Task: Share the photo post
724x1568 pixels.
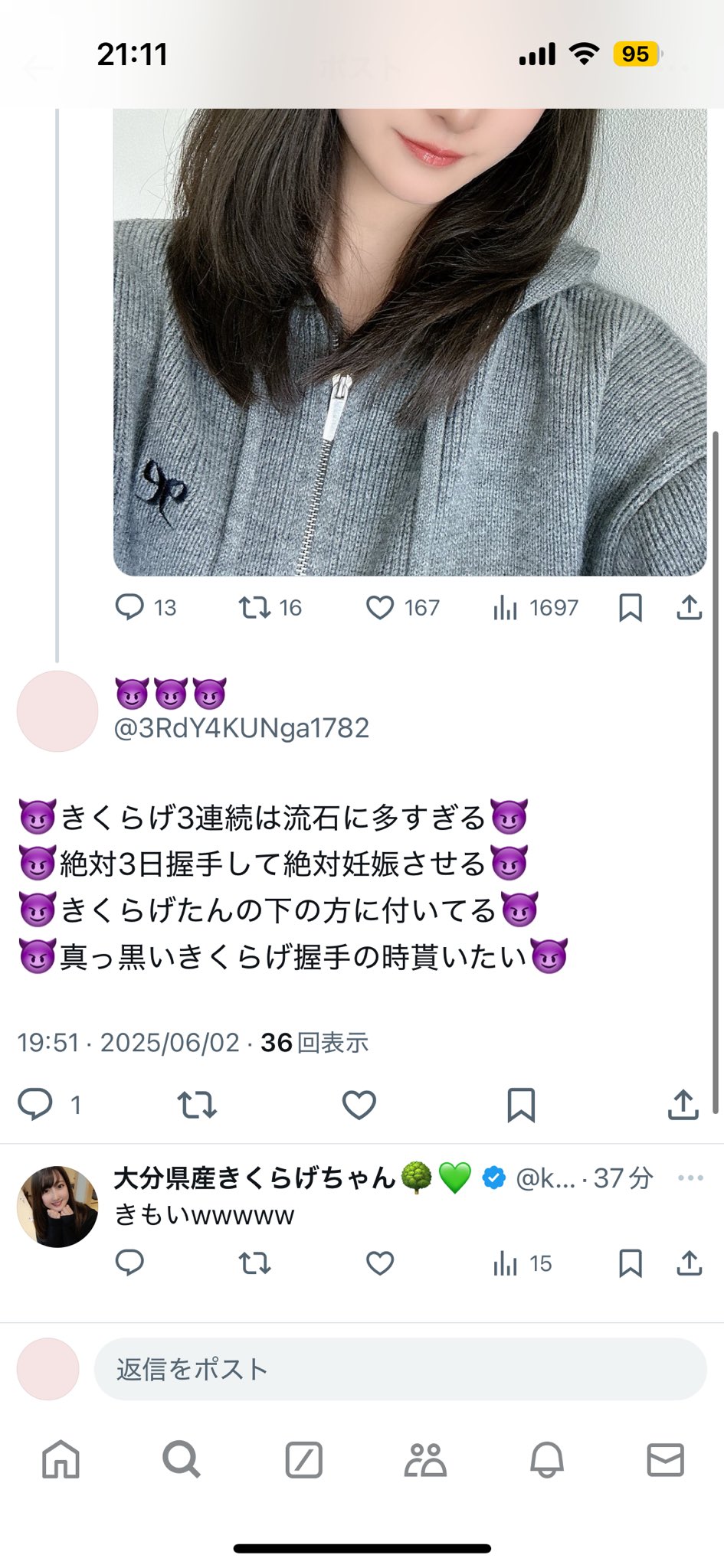Action: tap(689, 608)
